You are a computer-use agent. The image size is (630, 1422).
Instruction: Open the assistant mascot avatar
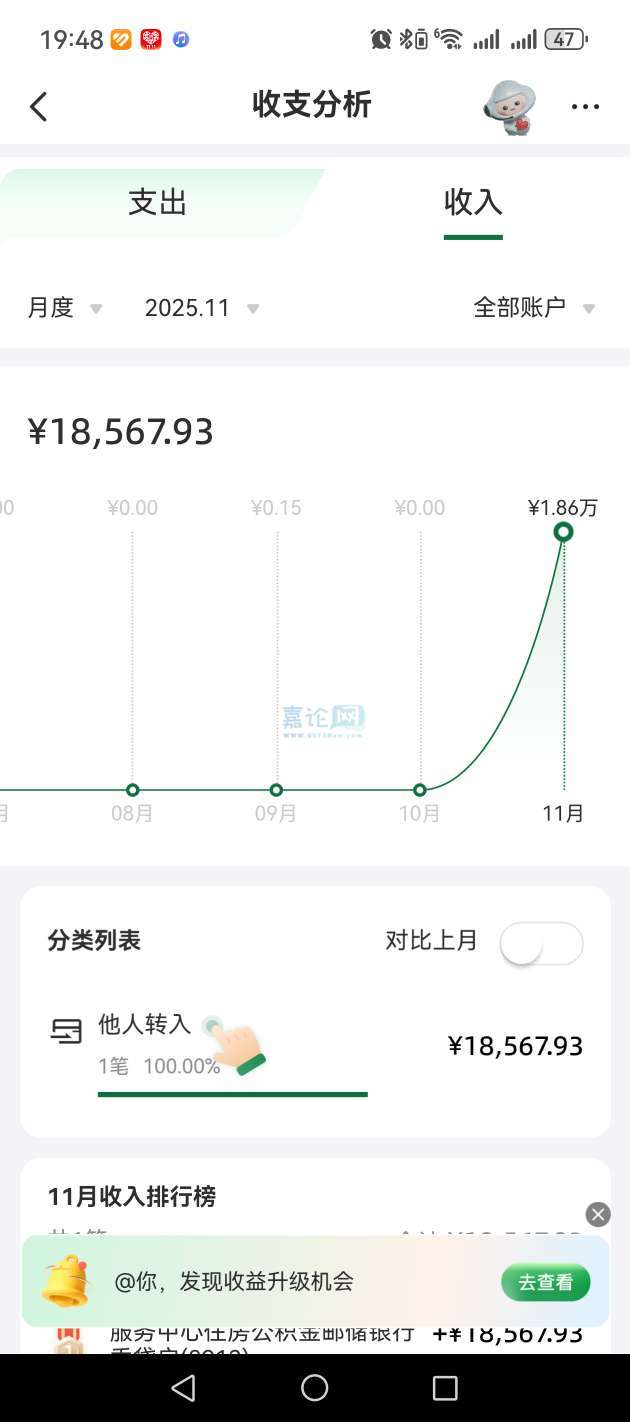tap(509, 106)
